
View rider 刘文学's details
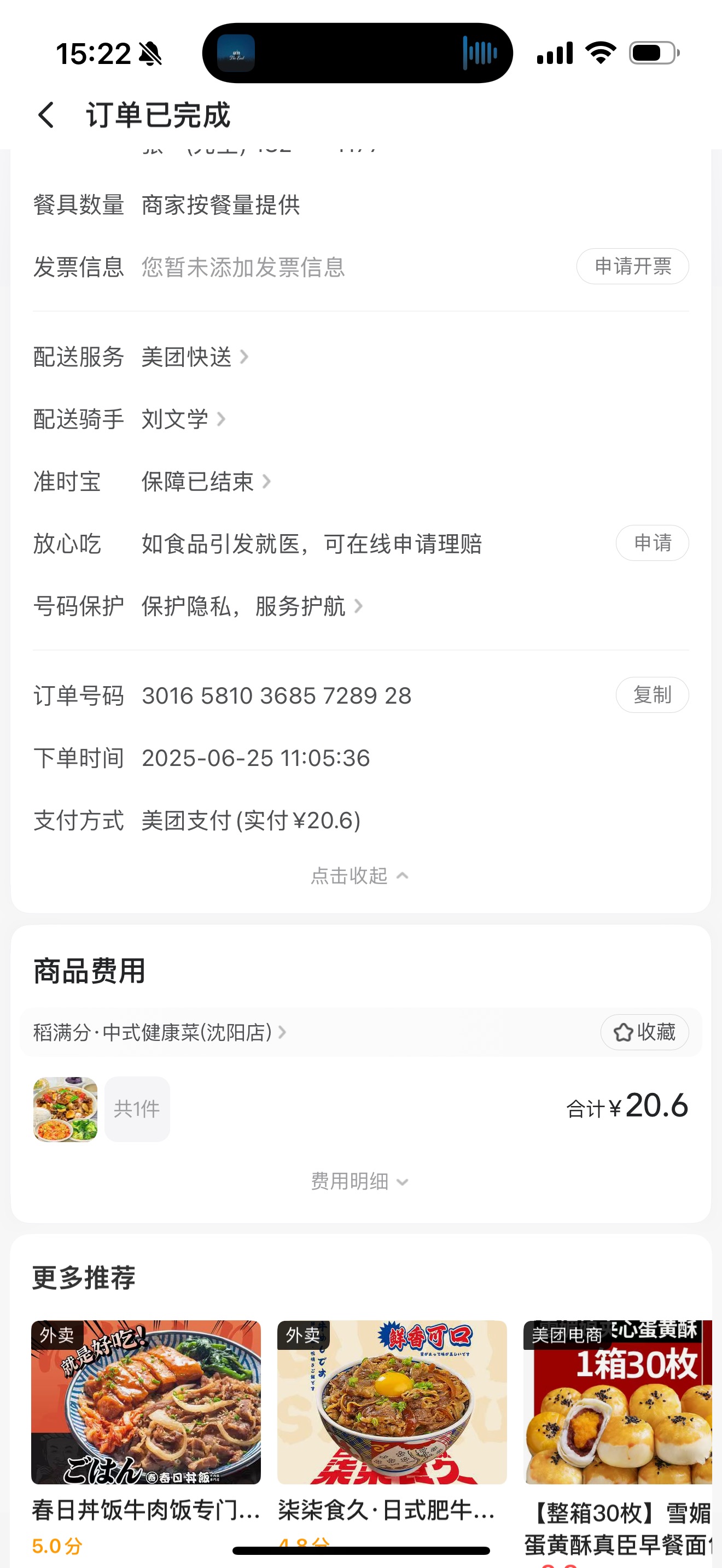(183, 419)
